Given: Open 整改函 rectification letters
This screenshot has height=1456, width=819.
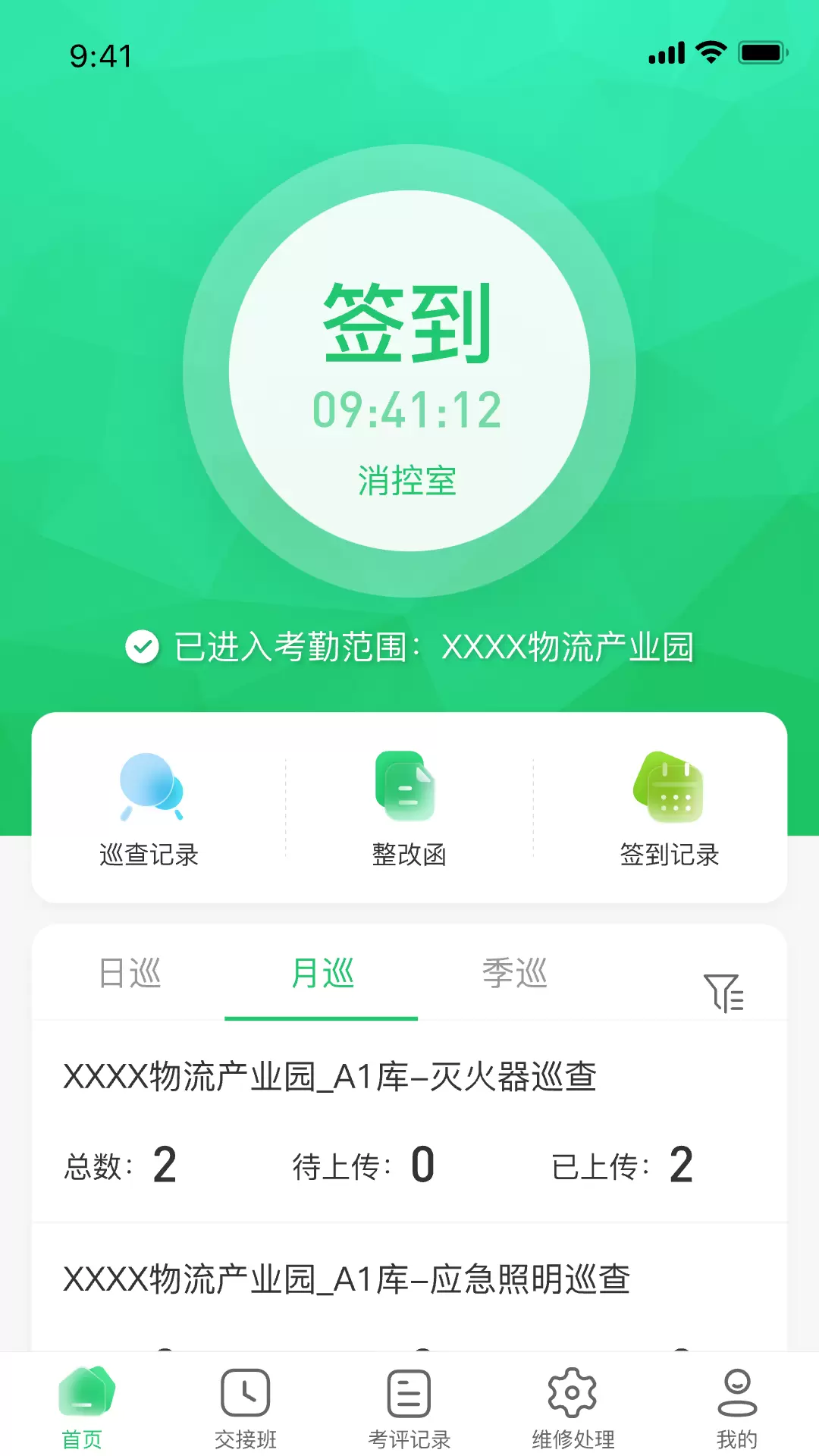Looking at the screenshot, I should [x=409, y=809].
